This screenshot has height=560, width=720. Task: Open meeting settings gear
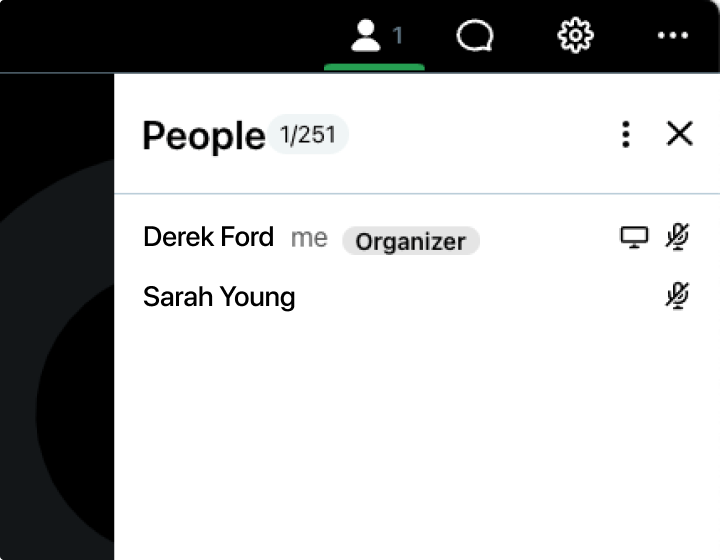pyautogui.click(x=575, y=37)
